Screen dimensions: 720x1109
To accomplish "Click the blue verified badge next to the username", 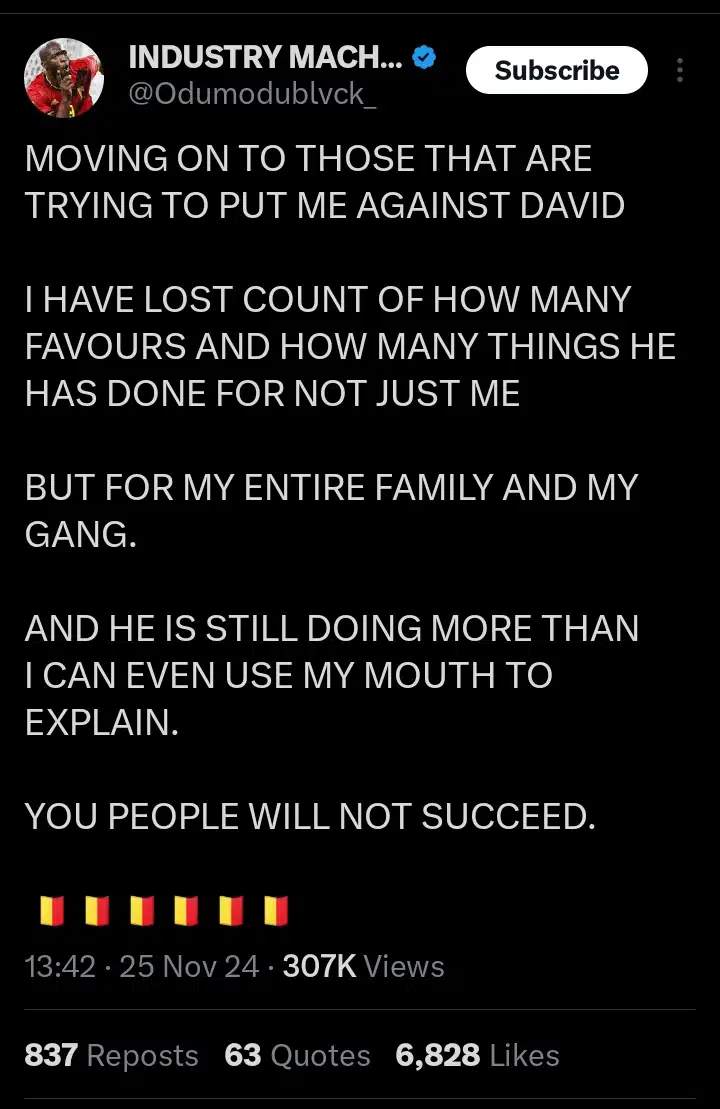I will (424, 57).
